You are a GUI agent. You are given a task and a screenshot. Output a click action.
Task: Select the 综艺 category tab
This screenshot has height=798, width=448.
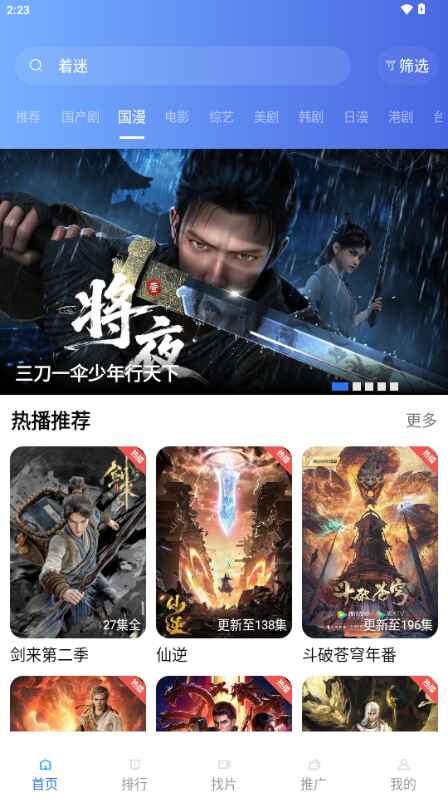click(221, 118)
